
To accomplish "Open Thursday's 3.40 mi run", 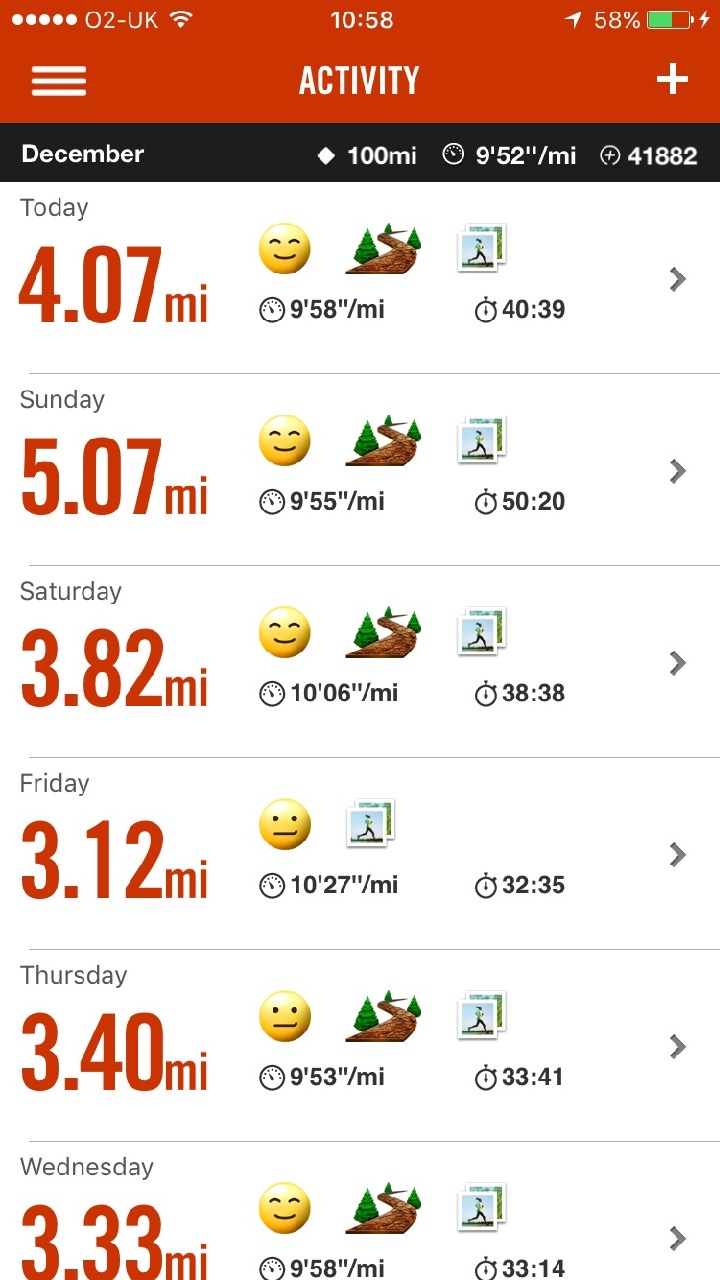I will [360, 1048].
